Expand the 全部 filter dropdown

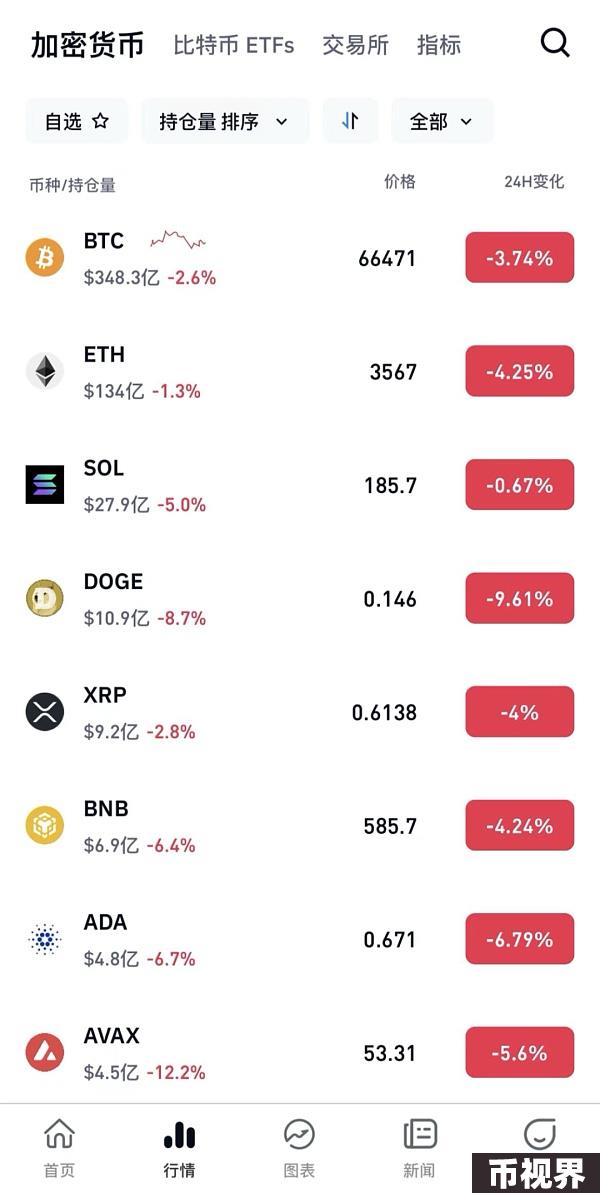coord(442,121)
